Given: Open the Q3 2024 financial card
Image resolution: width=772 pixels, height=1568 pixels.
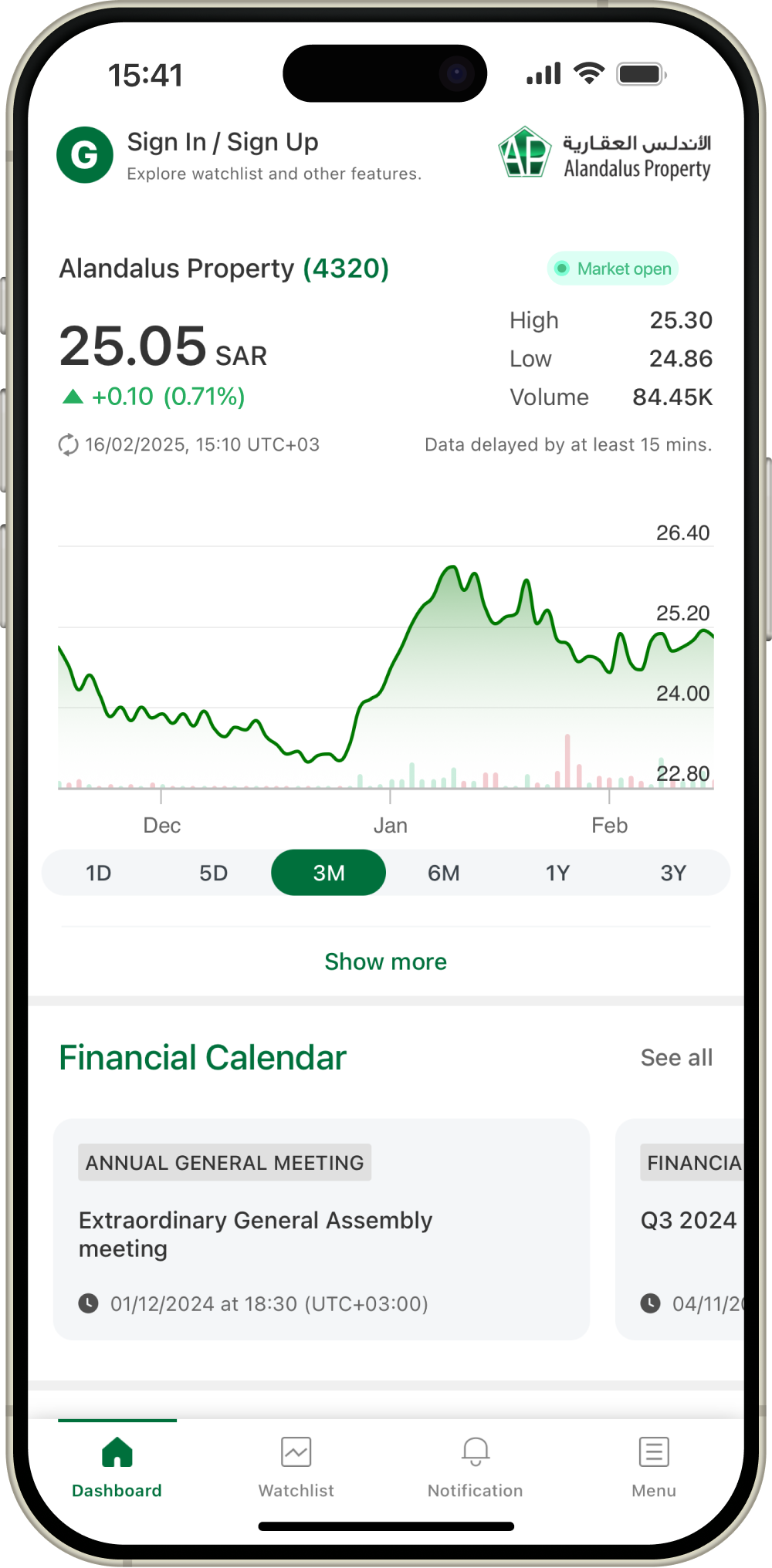Looking at the screenshot, I should [680, 1229].
